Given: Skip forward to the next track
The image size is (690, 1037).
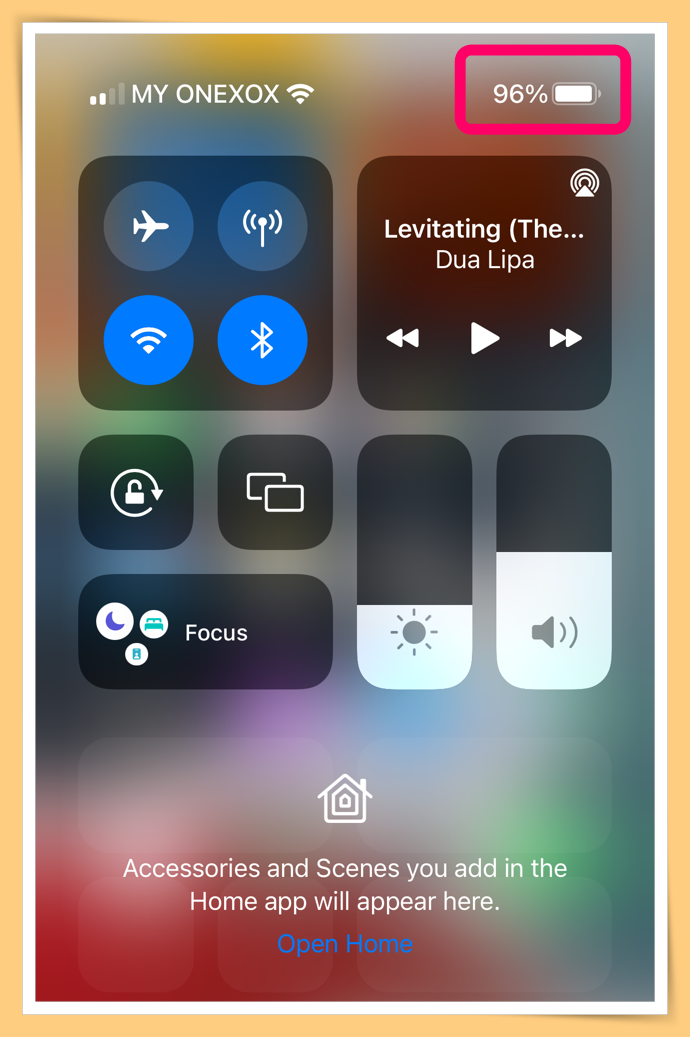Looking at the screenshot, I should (565, 338).
